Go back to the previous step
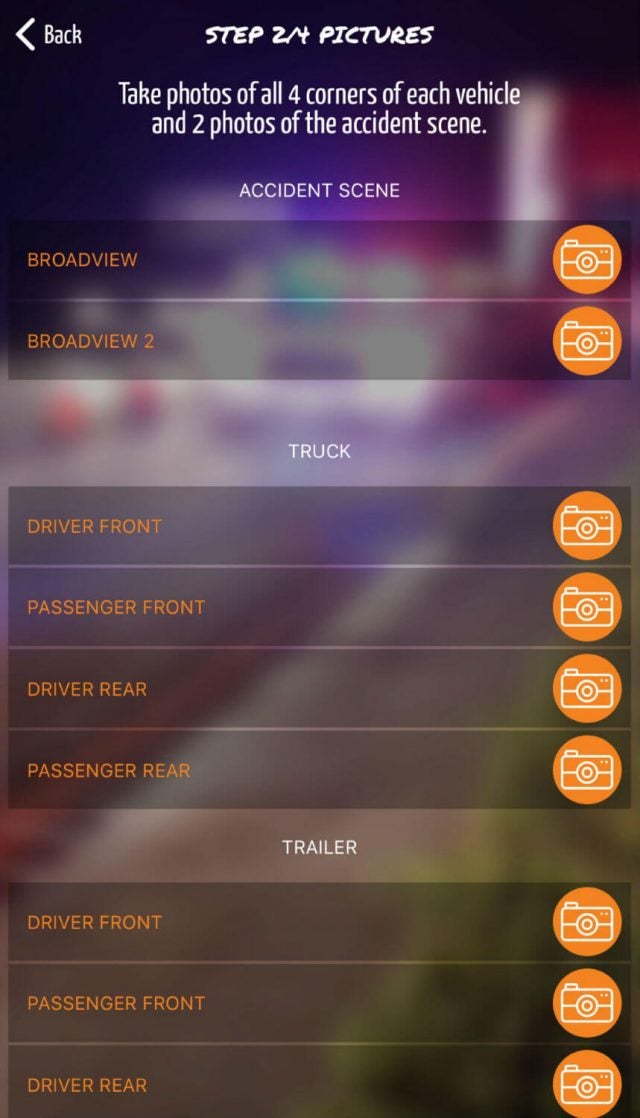The width and height of the screenshot is (640, 1118). coord(49,35)
